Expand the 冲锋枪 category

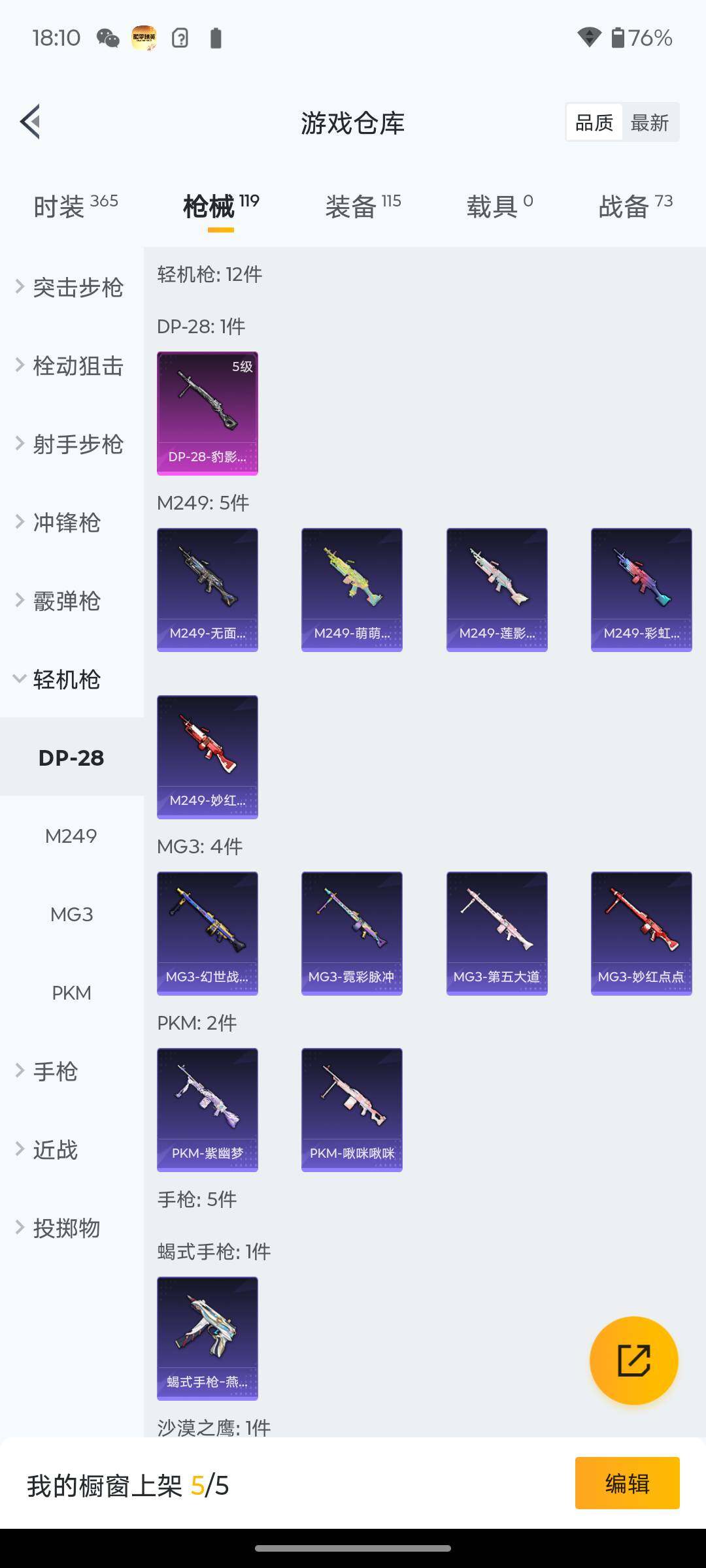(x=65, y=522)
